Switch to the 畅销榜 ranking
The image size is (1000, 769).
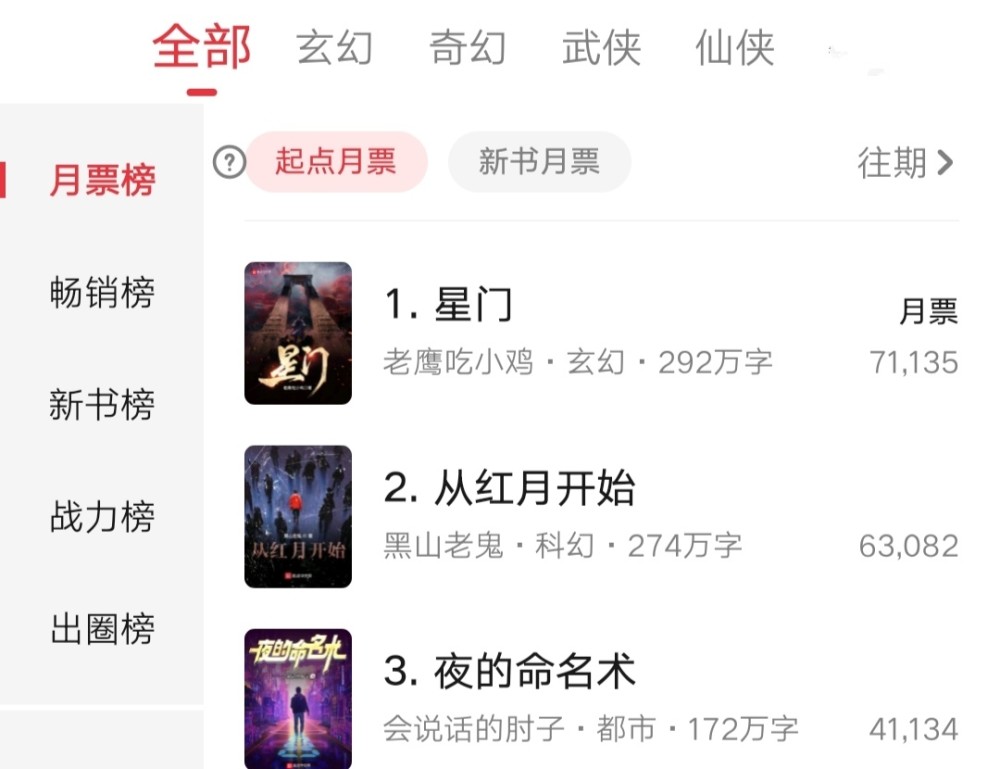(102, 293)
